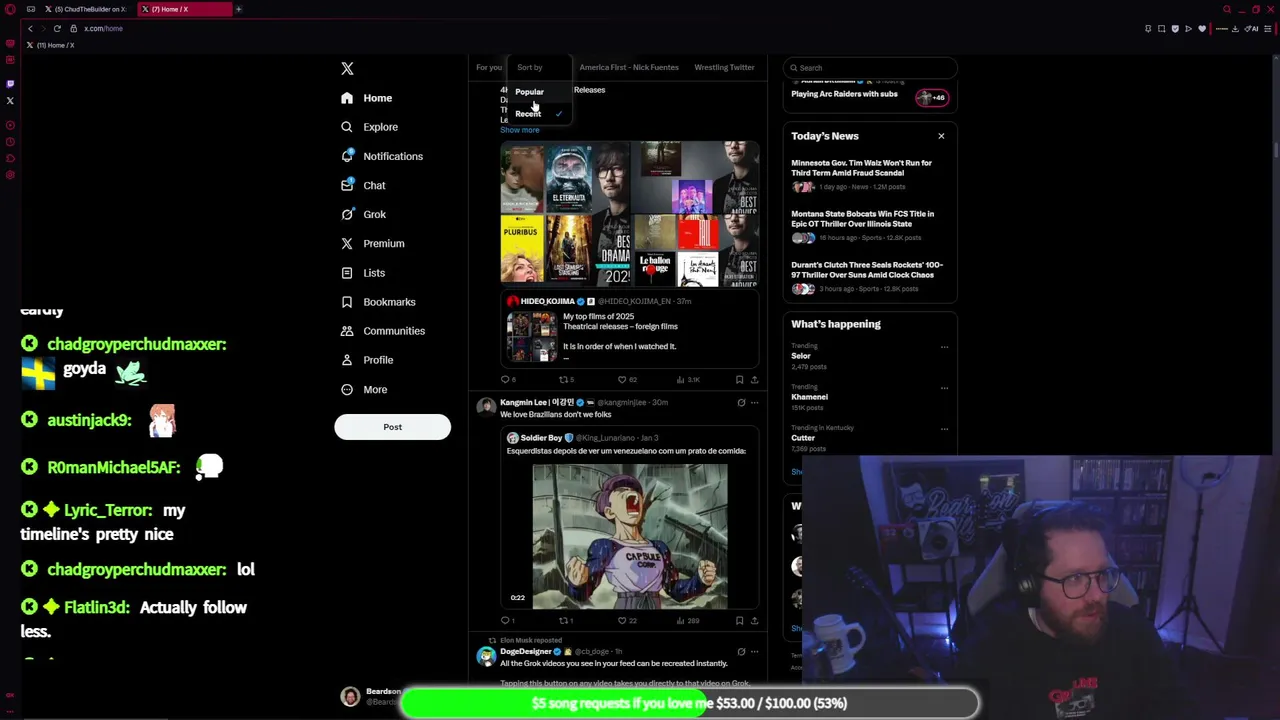View your Profile

(x=377, y=360)
